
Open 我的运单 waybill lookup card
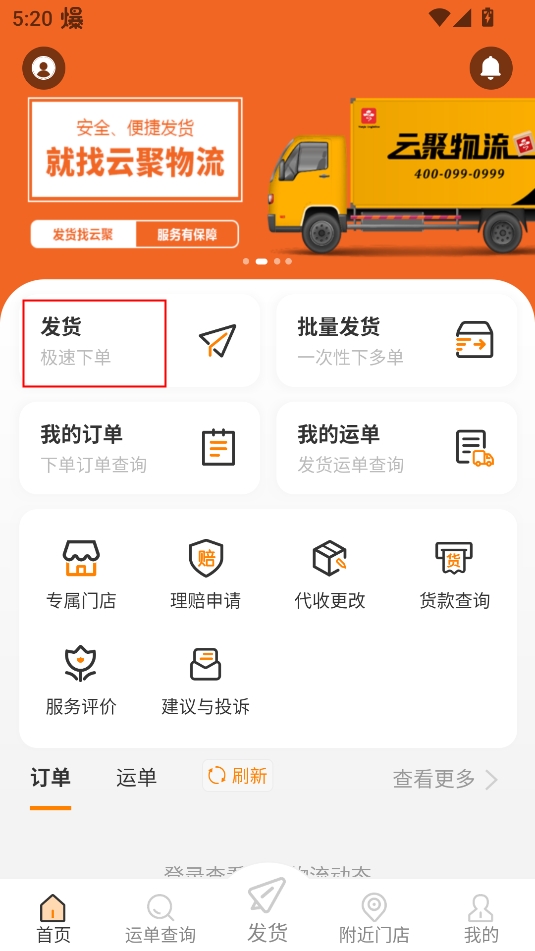tap(396, 448)
